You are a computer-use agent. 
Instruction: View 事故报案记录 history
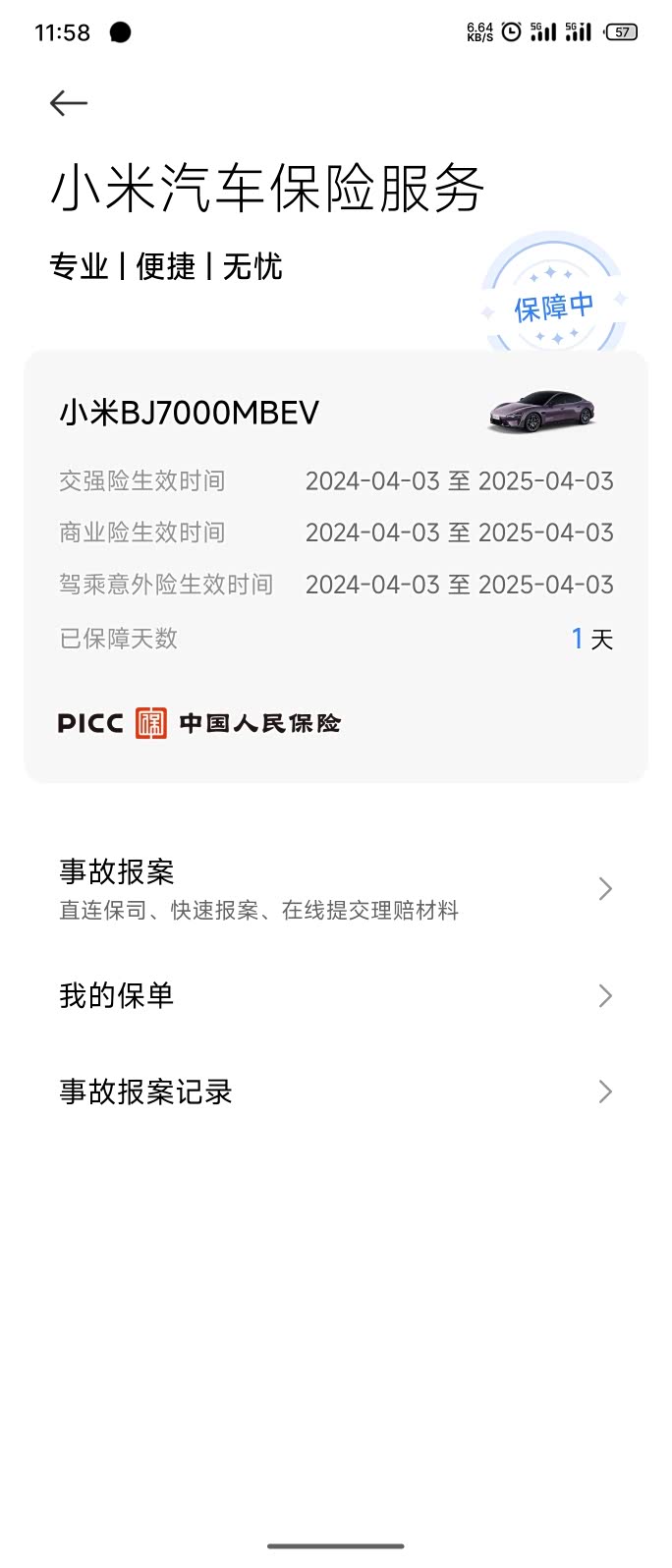[334, 1092]
